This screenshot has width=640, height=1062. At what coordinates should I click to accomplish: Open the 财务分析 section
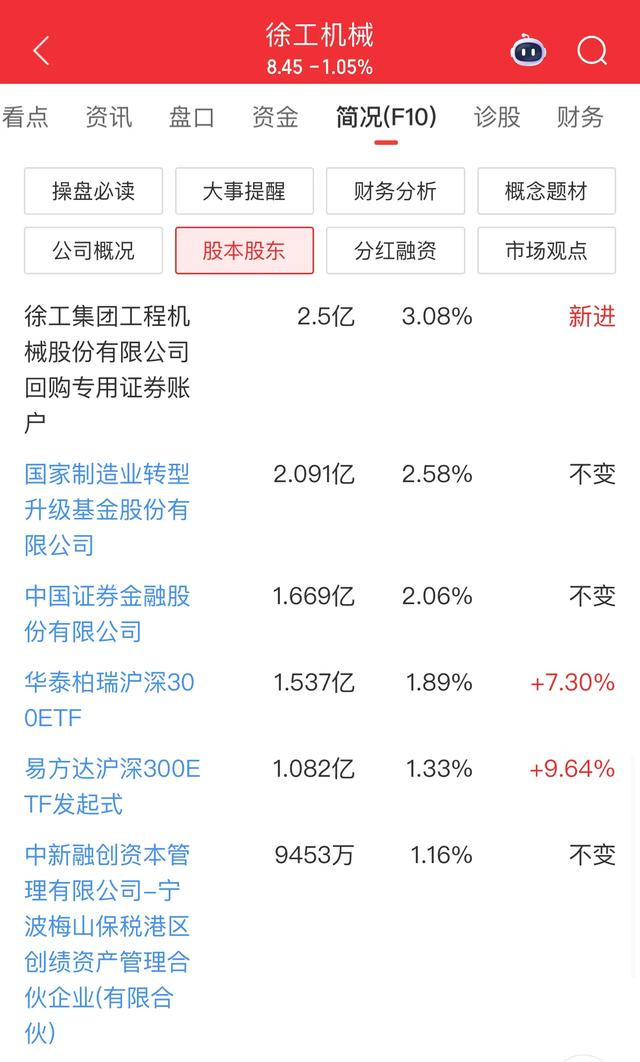click(x=396, y=191)
